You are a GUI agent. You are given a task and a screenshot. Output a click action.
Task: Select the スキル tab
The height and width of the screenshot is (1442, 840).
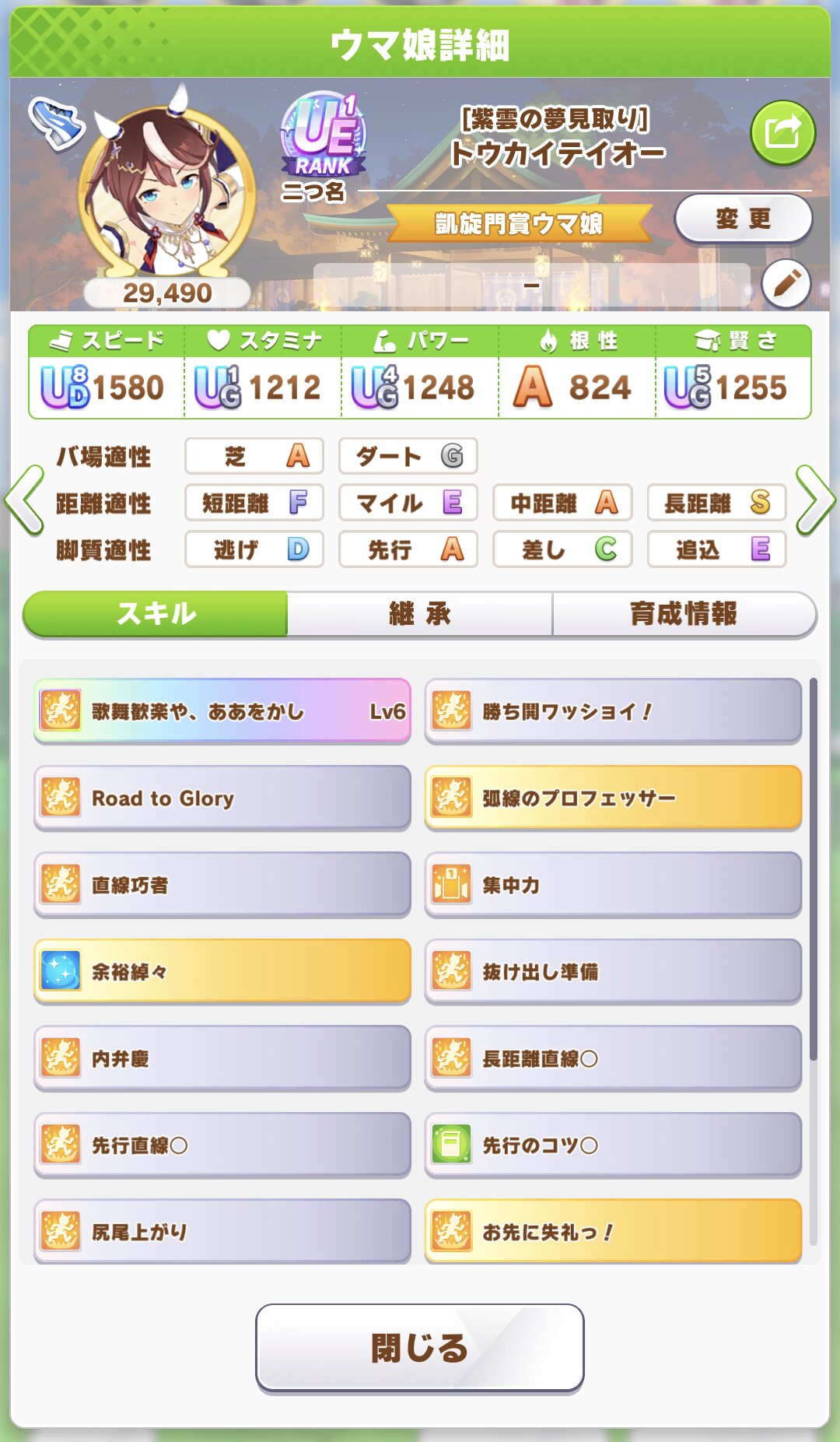(156, 614)
